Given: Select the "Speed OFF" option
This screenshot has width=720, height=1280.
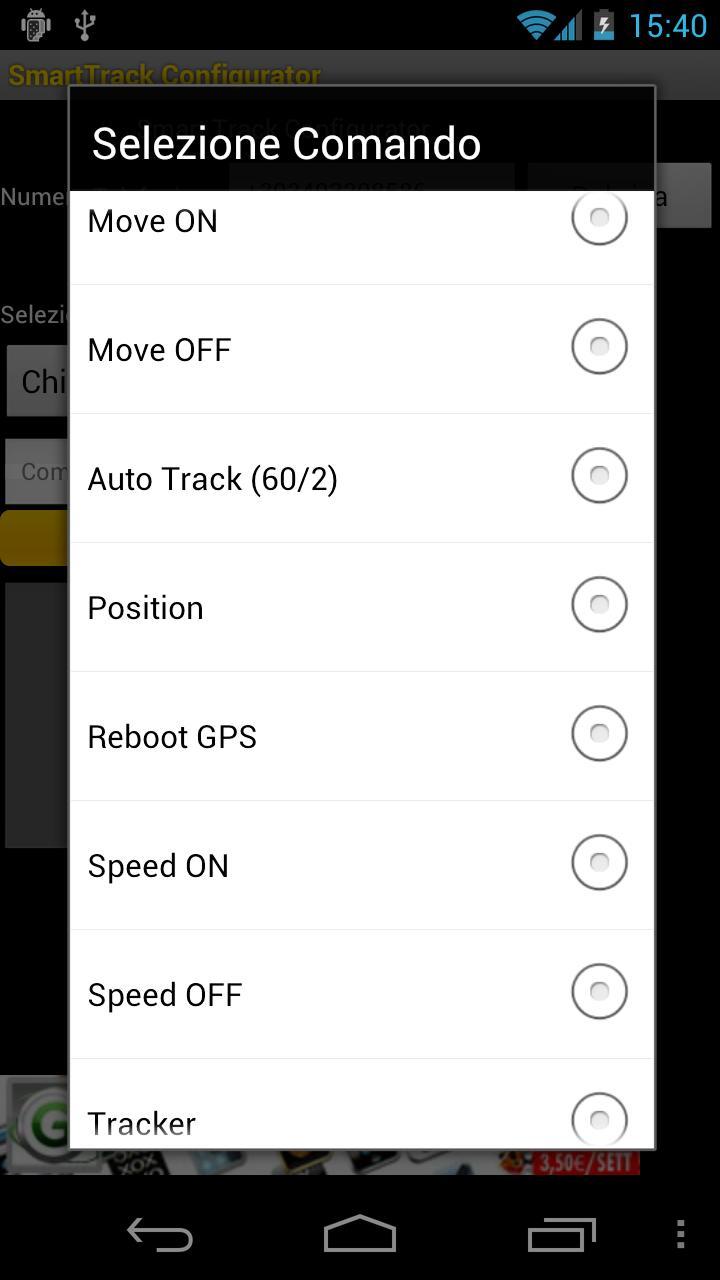Looking at the screenshot, I should tap(598, 991).
